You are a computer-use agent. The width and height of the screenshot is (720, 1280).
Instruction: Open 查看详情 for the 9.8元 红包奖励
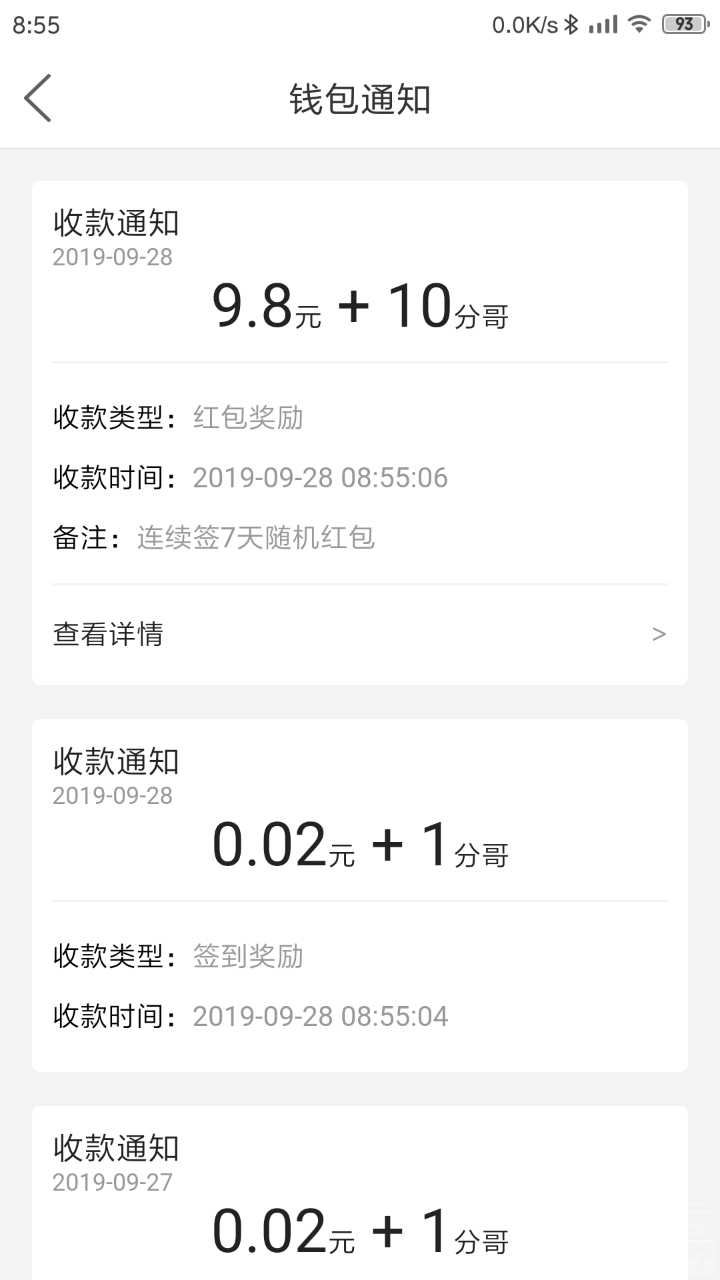(359, 634)
